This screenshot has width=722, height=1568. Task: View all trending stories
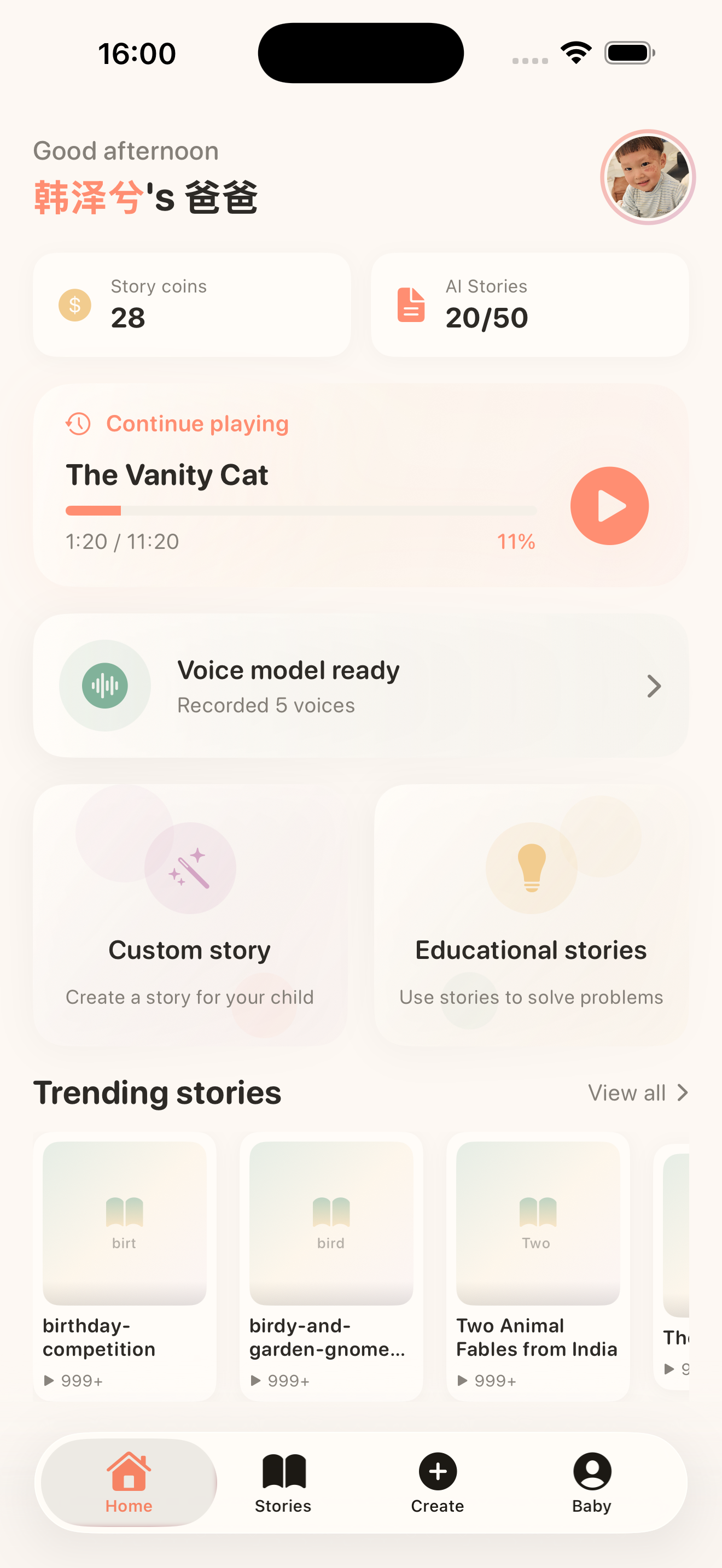(637, 1093)
